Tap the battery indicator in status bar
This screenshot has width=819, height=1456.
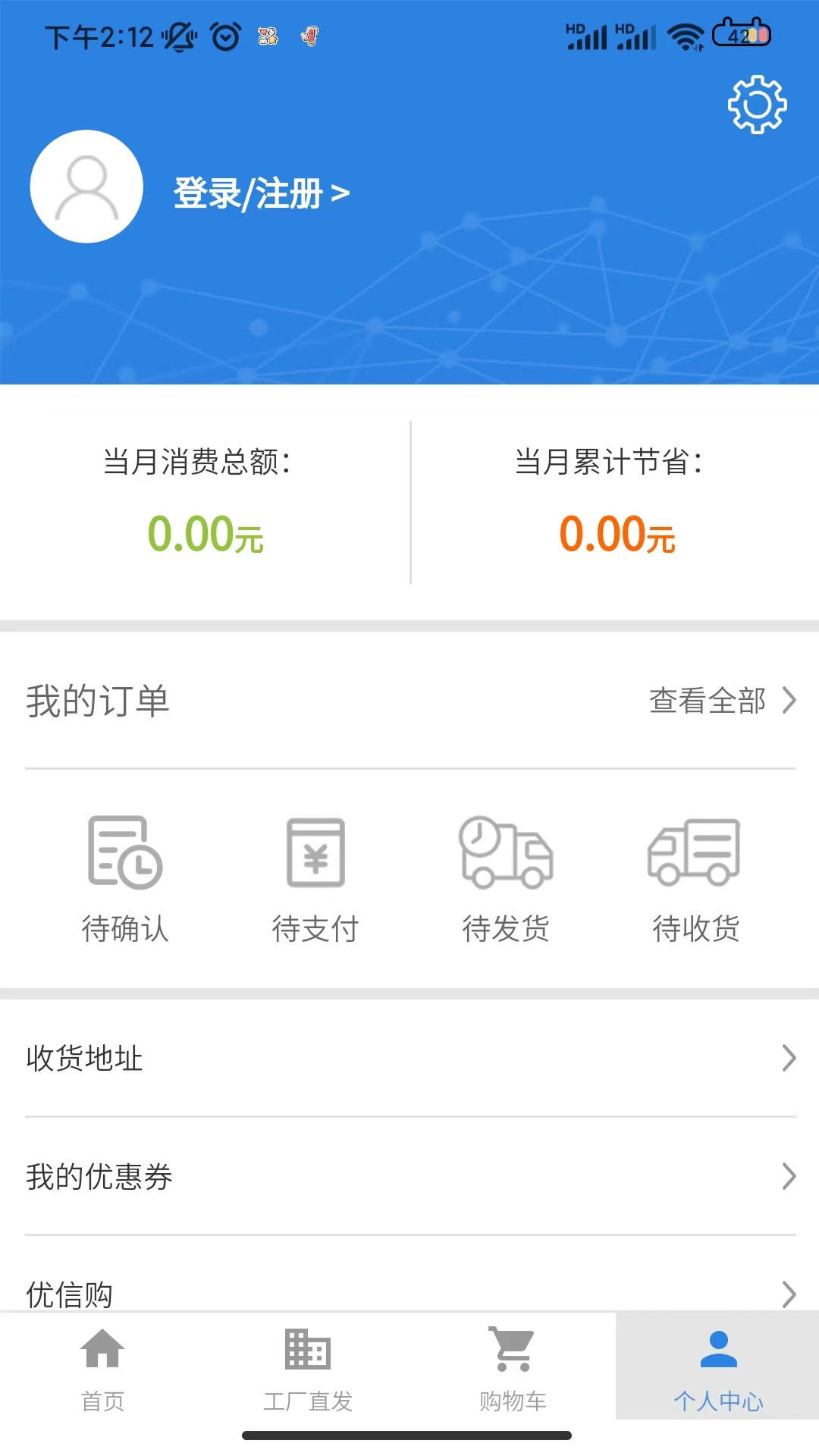[x=739, y=34]
